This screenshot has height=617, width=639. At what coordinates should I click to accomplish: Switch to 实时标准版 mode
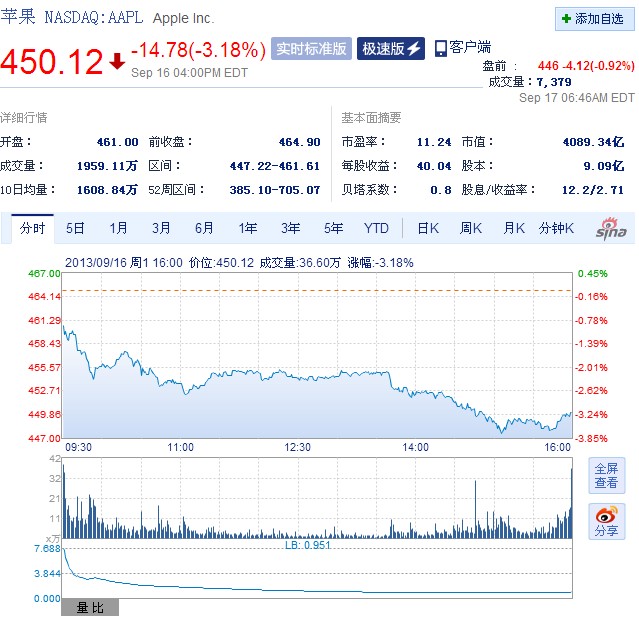point(311,49)
